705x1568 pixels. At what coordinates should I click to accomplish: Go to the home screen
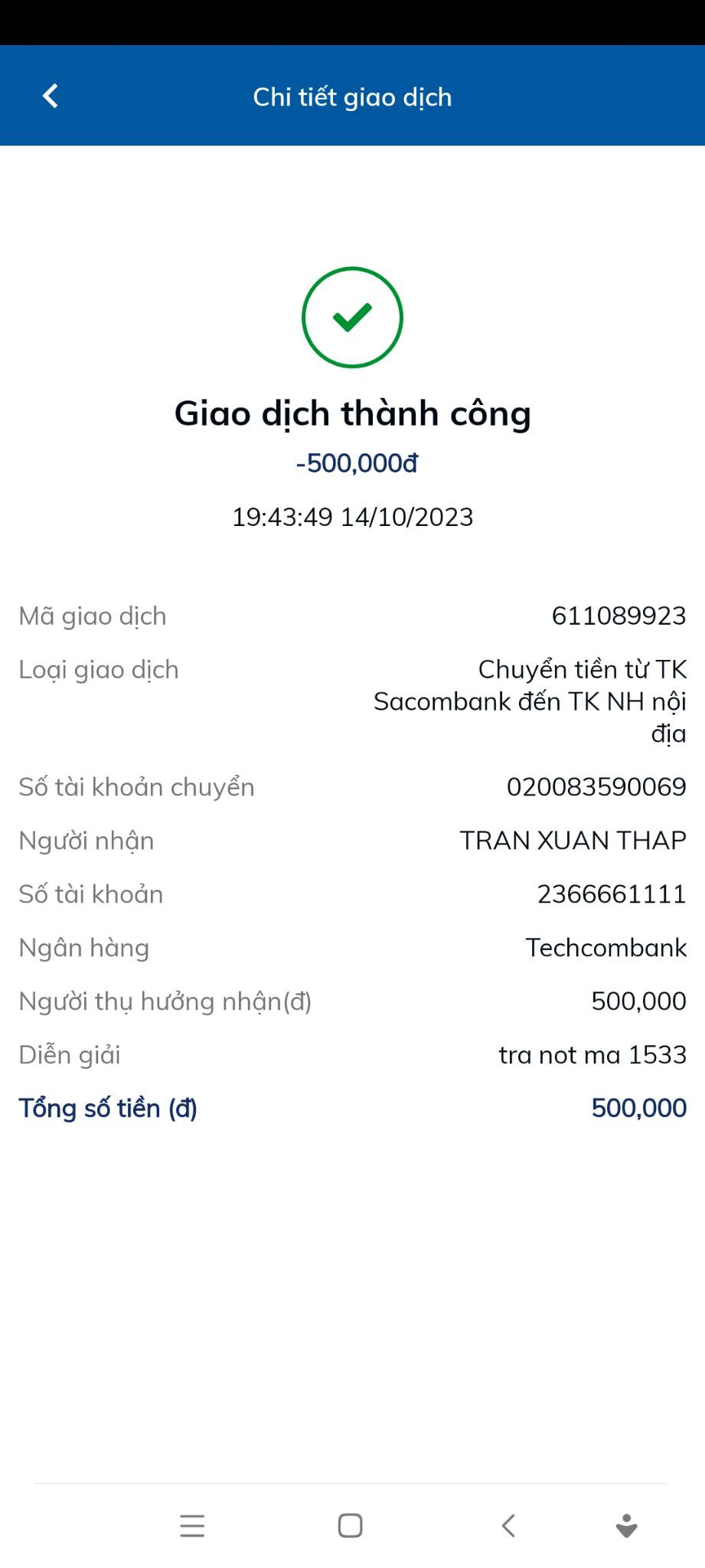click(351, 1525)
